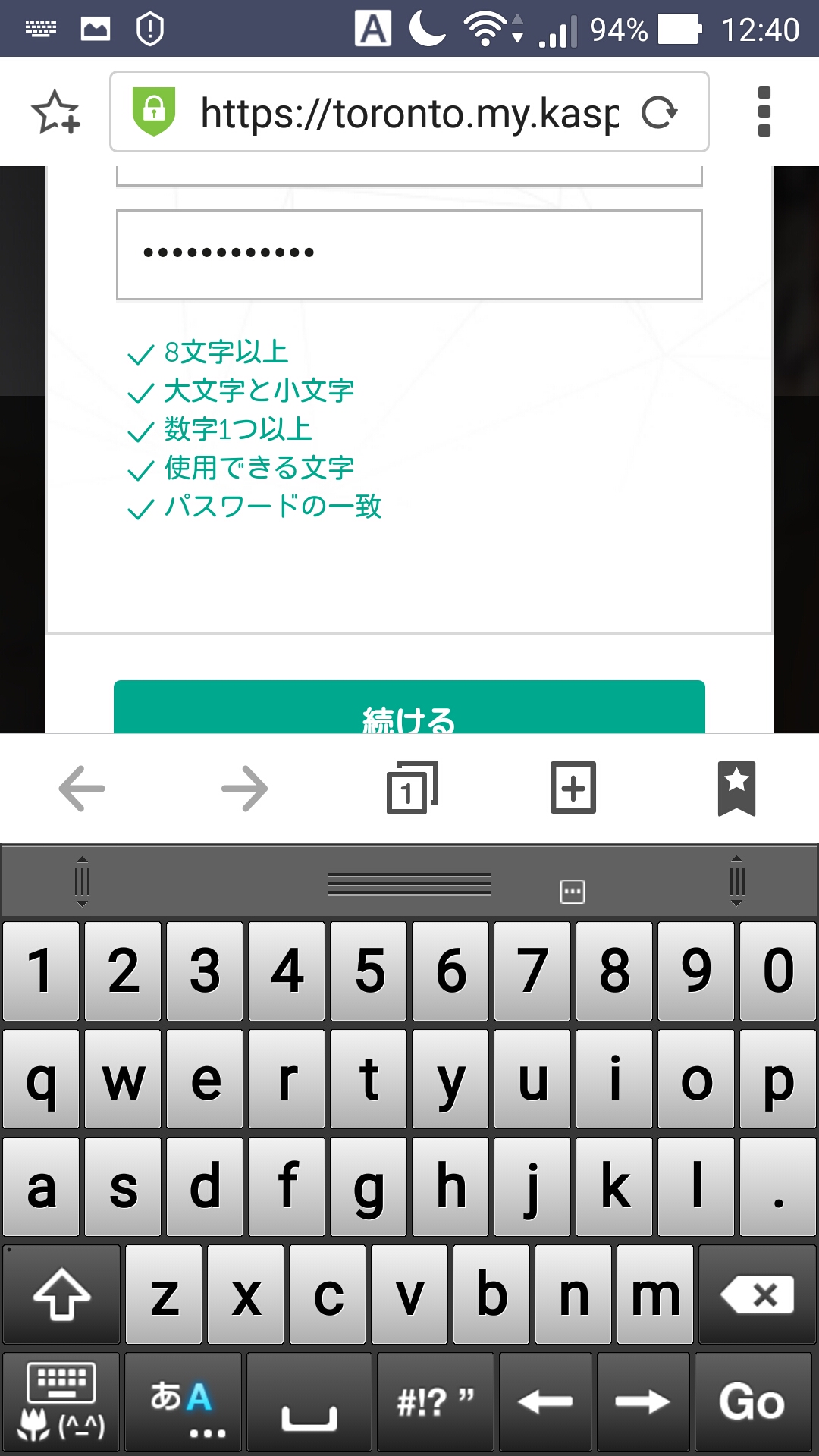Open a new browser tab

click(x=573, y=789)
